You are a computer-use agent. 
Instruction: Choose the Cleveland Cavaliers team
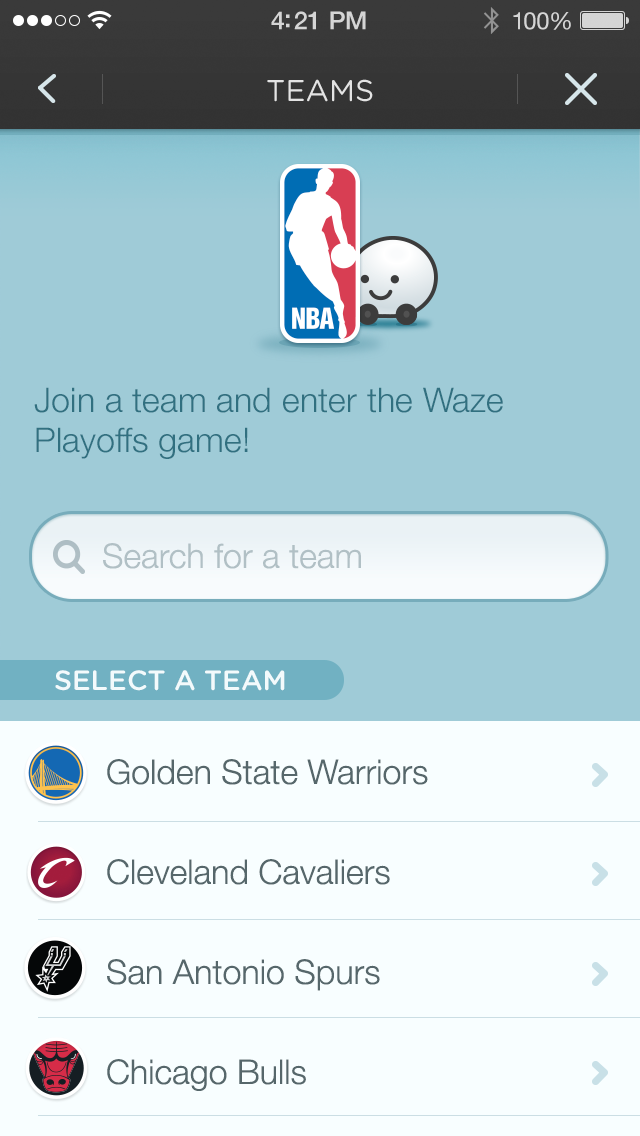click(320, 872)
